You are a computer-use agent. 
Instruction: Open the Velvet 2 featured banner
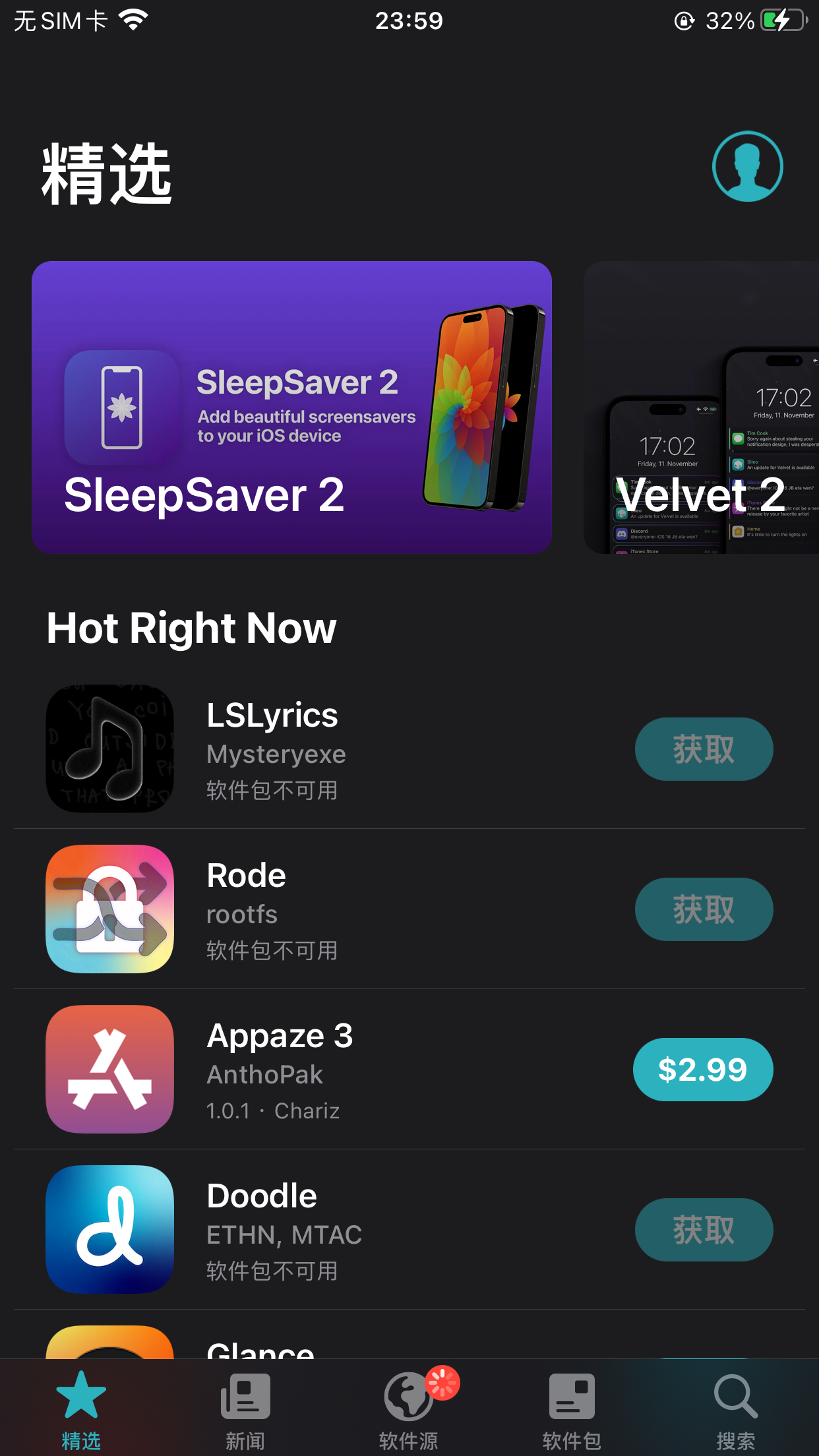(x=701, y=407)
